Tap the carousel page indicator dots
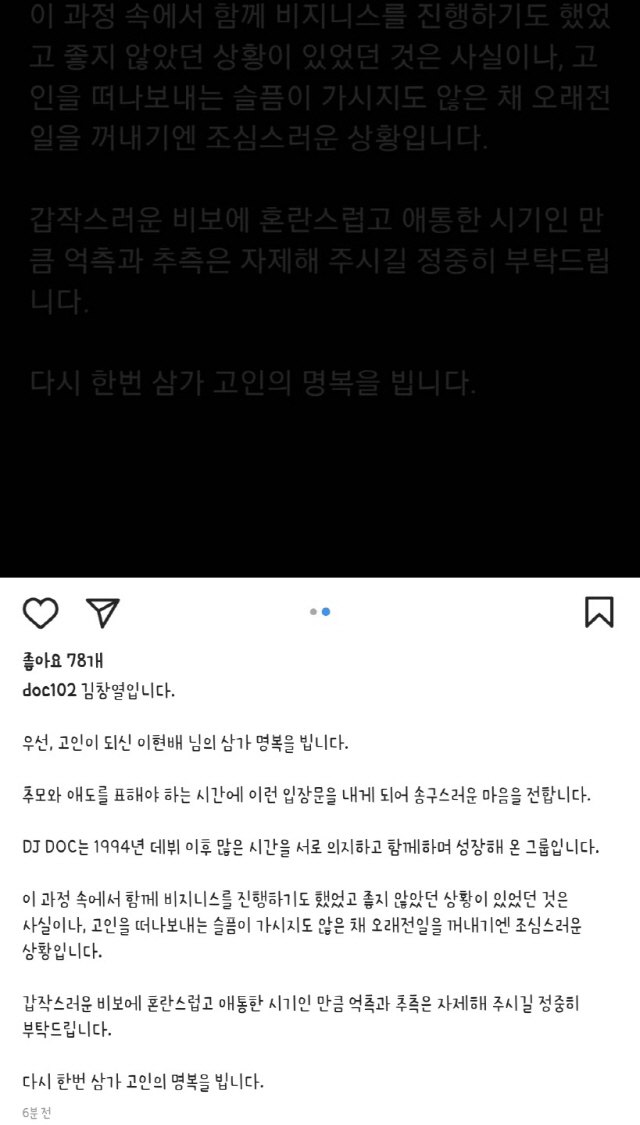Screen dimensions: 640x1125 320,611
